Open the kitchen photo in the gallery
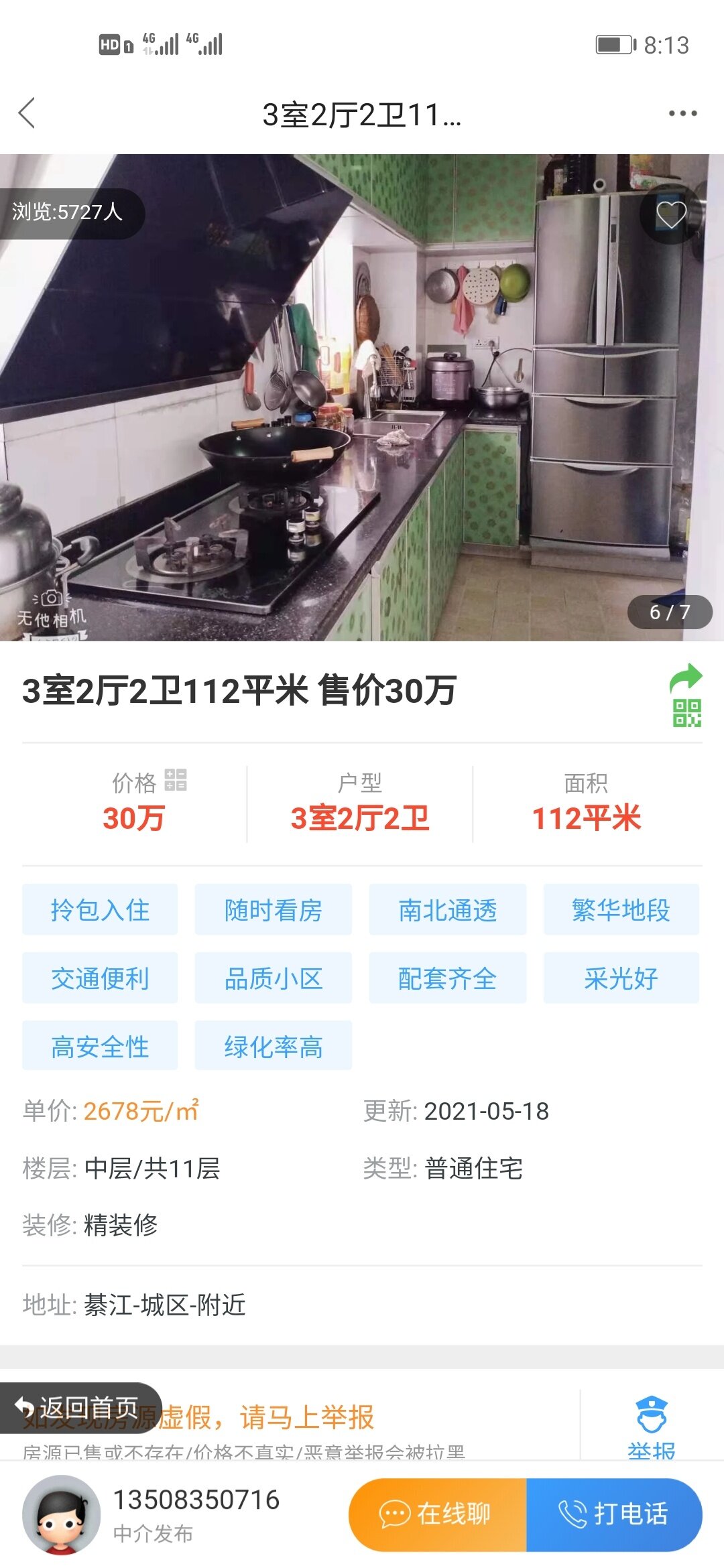The height and width of the screenshot is (1568, 724). tap(362, 402)
